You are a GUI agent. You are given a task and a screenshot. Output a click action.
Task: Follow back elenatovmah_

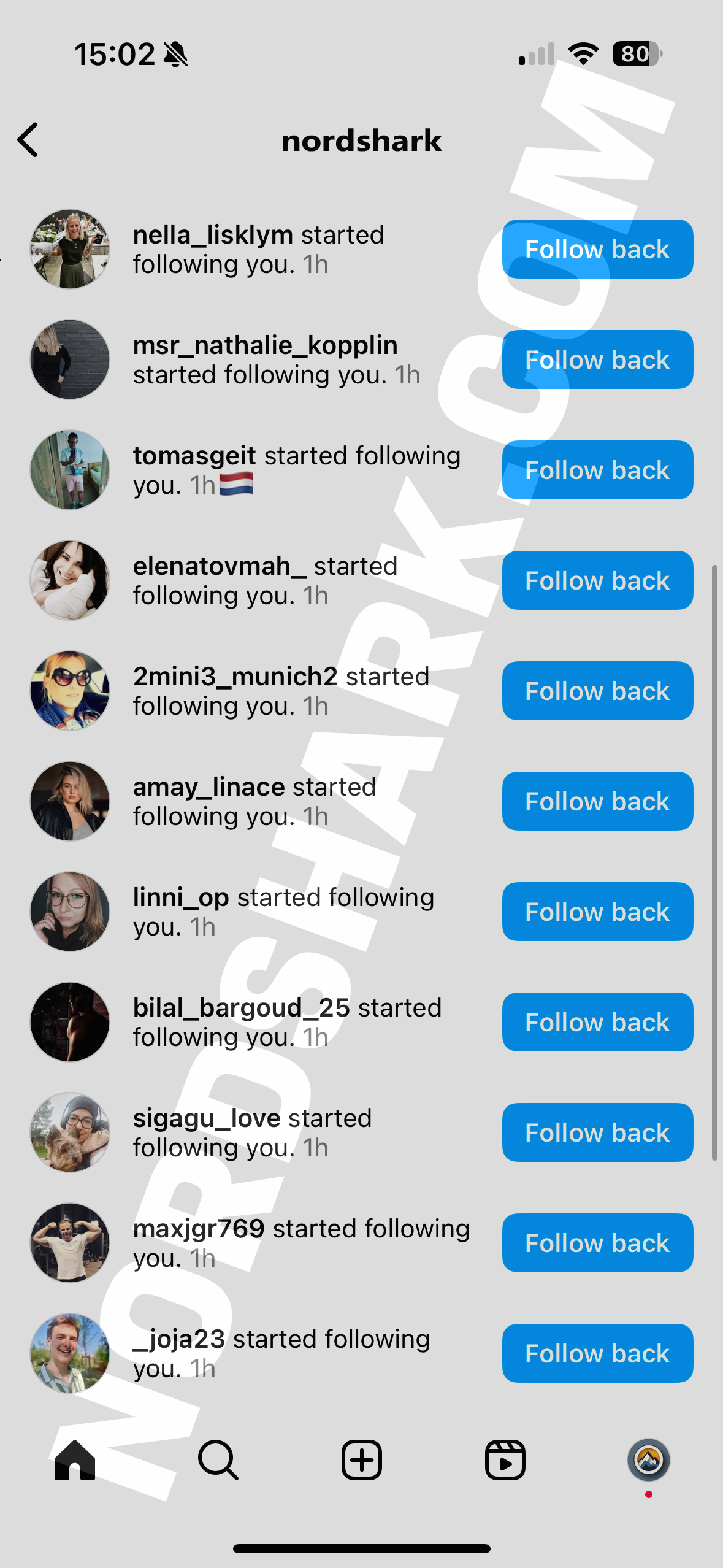pyautogui.click(x=597, y=580)
